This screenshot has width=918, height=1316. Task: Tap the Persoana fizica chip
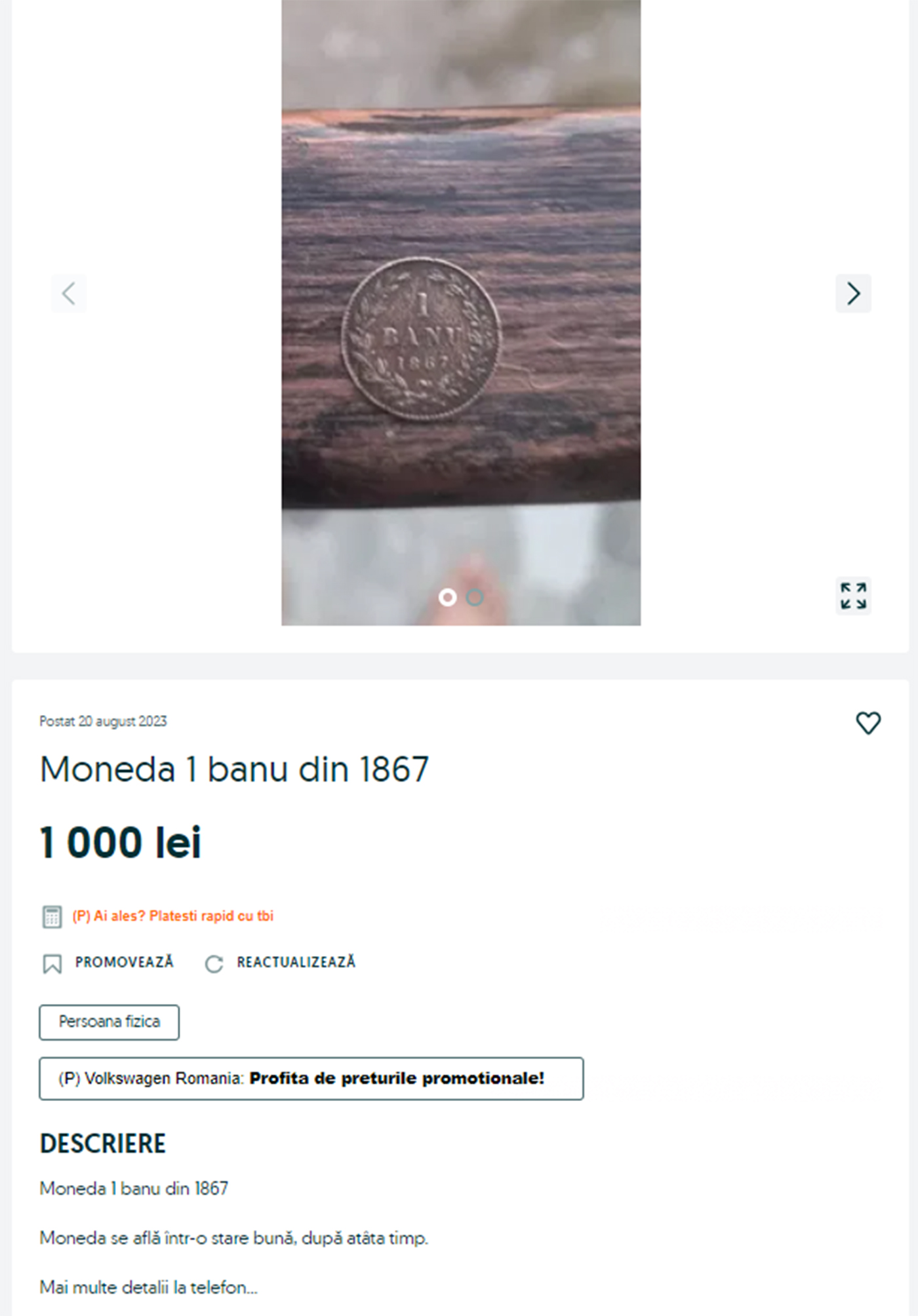[x=109, y=1022]
